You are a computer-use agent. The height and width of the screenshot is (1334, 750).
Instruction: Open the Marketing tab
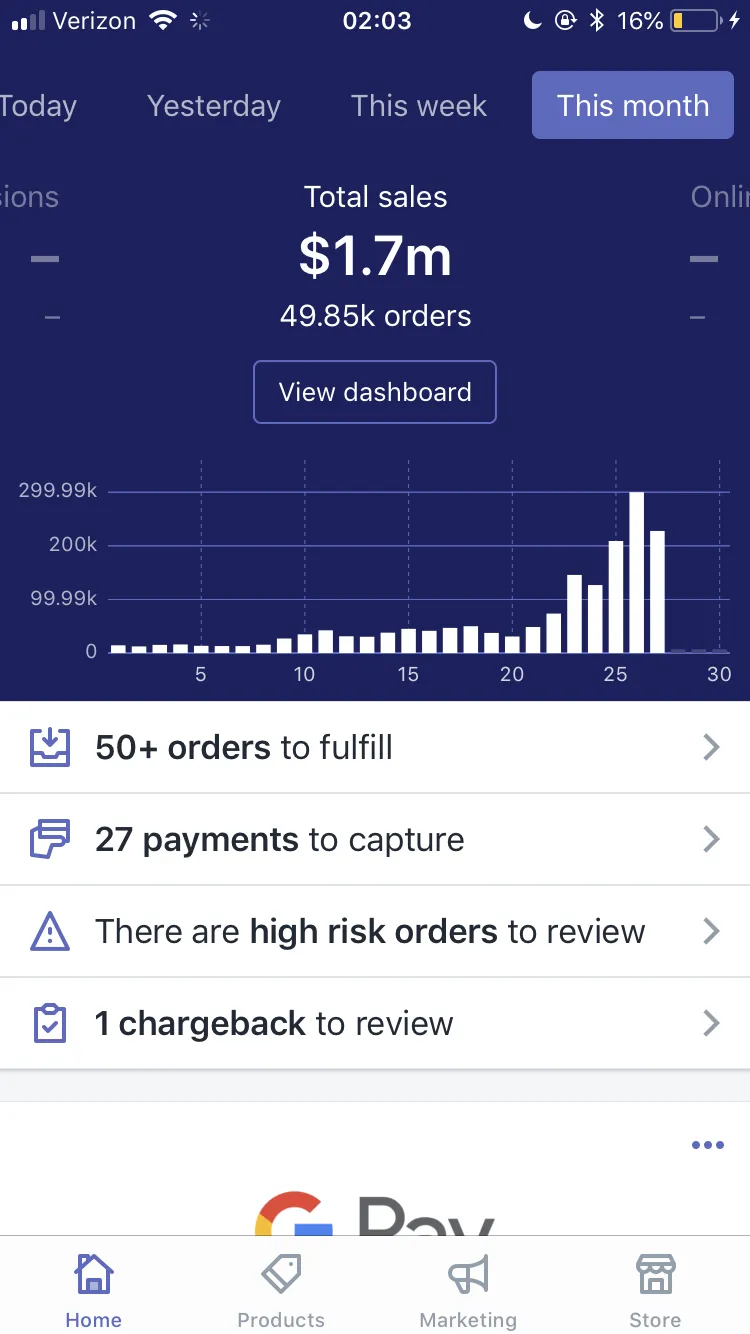(468, 1290)
